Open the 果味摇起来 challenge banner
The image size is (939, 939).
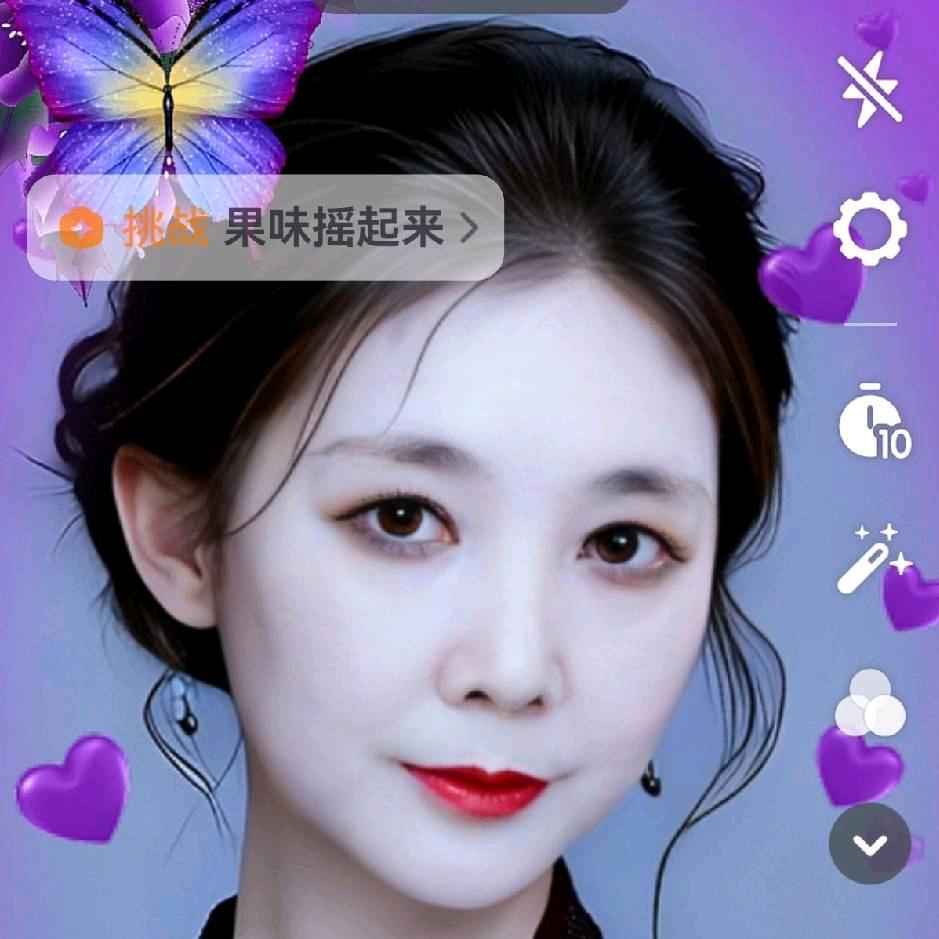pyautogui.click(x=265, y=228)
